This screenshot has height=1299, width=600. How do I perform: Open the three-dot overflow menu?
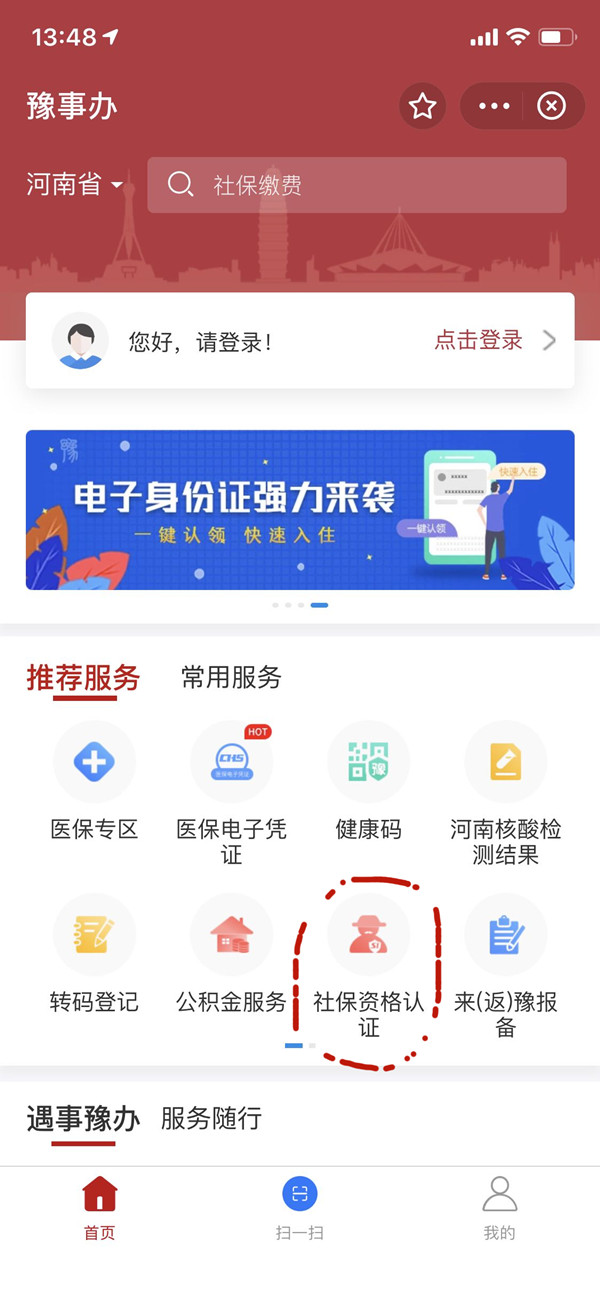point(494,106)
